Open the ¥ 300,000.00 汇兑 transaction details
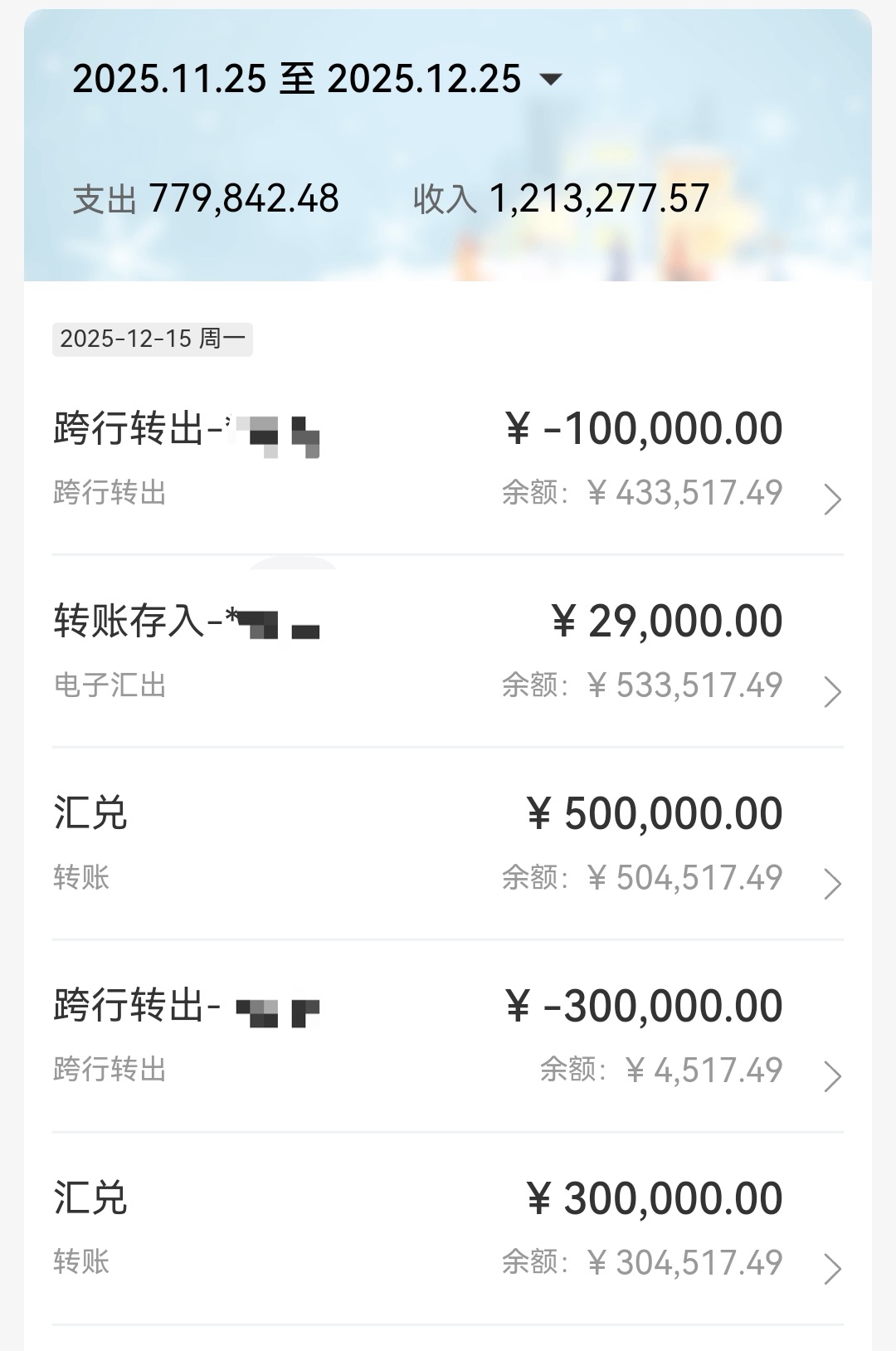Image resolution: width=896 pixels, height=1351 pixels. click(x=448, y=1229)
